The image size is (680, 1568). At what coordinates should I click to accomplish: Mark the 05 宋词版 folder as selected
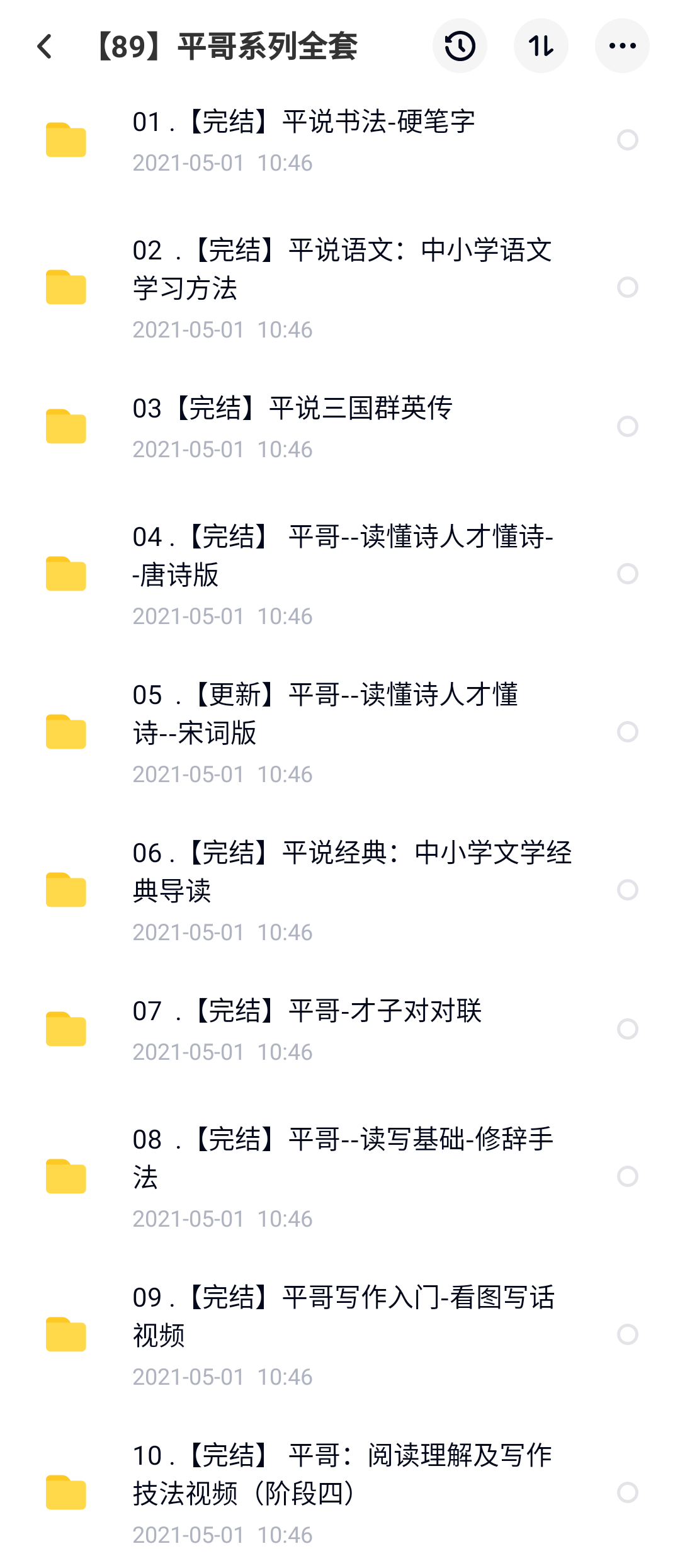point(628,732)
